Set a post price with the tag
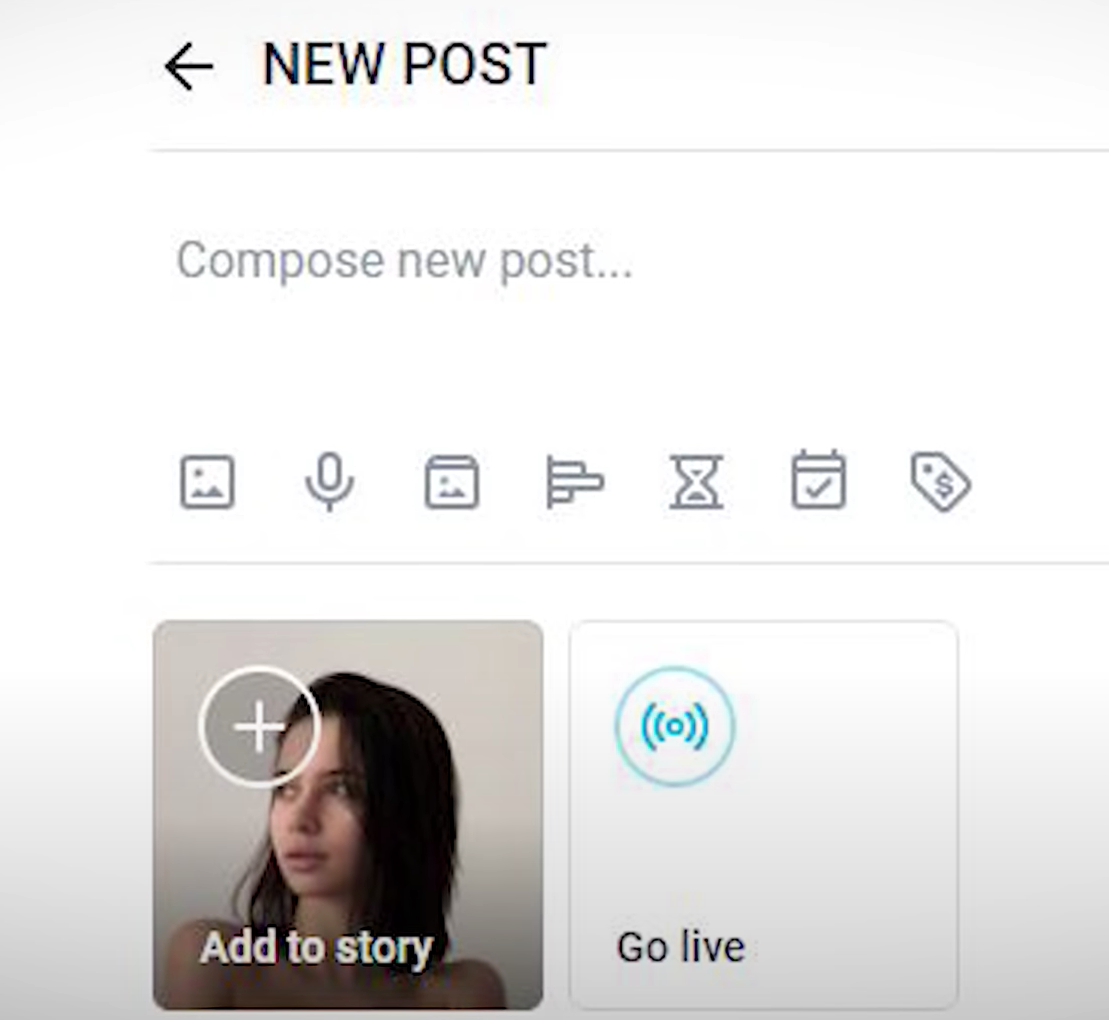The height and width of the screenshot is (1020, 1109). pyautogui.click(x=940, y=483)
